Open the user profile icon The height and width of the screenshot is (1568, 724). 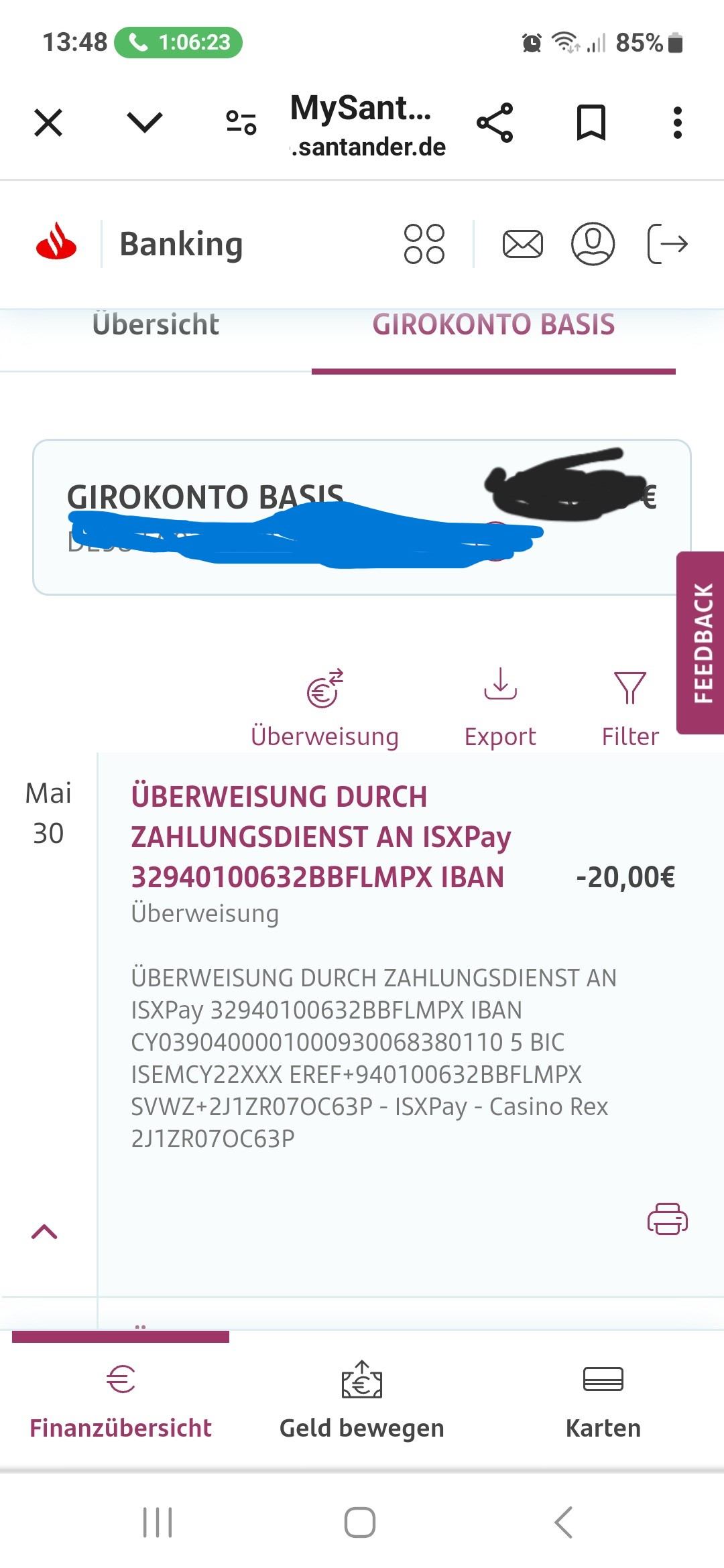pos(593,244)
